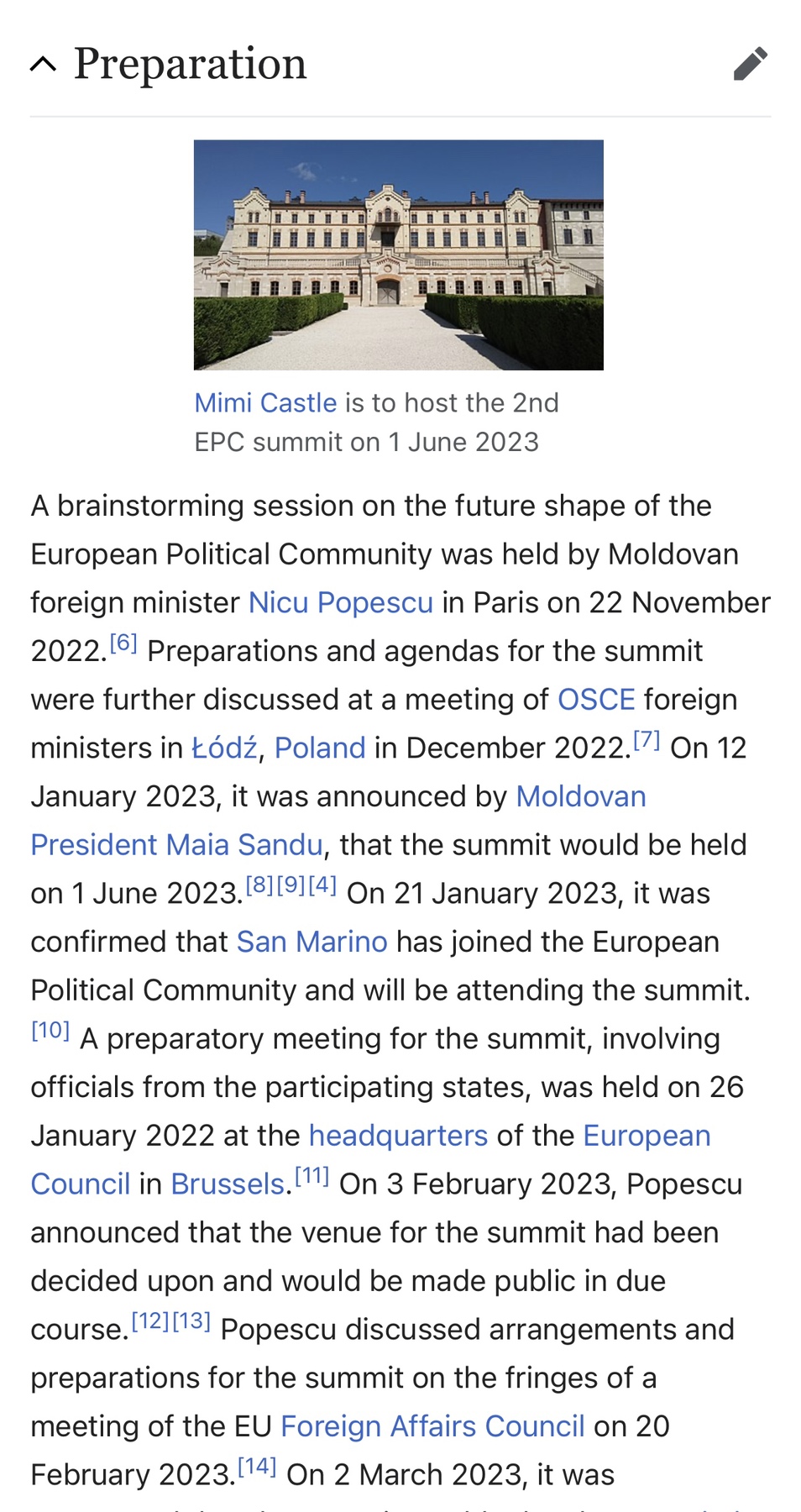Open the Nicu Popescu article
The image size is (801, 1512).
point(341,603)
